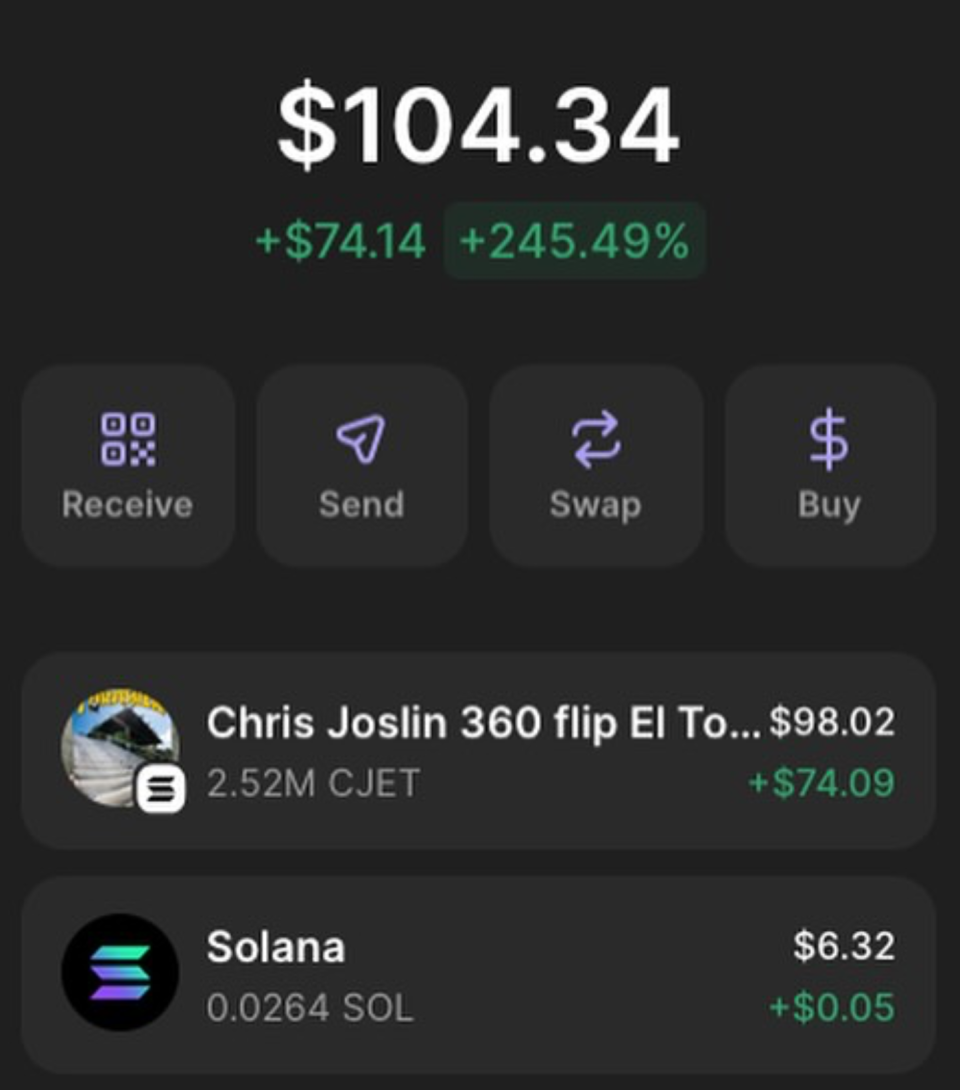Select Buy to purchase crypto
Viewport: 960px width, 1090px height.
830,466
